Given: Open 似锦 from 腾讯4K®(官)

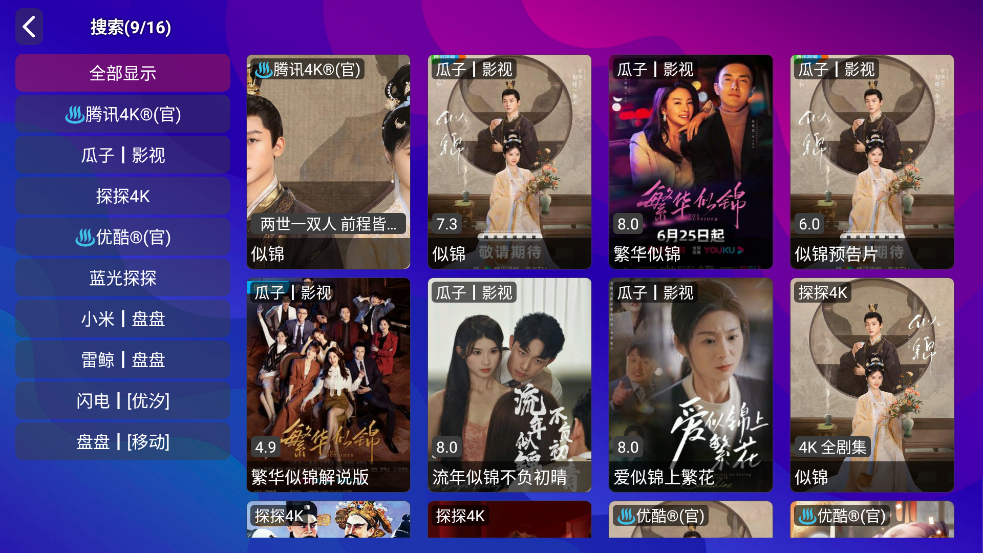Looking at the screenshot, I should tap(328, 162).
